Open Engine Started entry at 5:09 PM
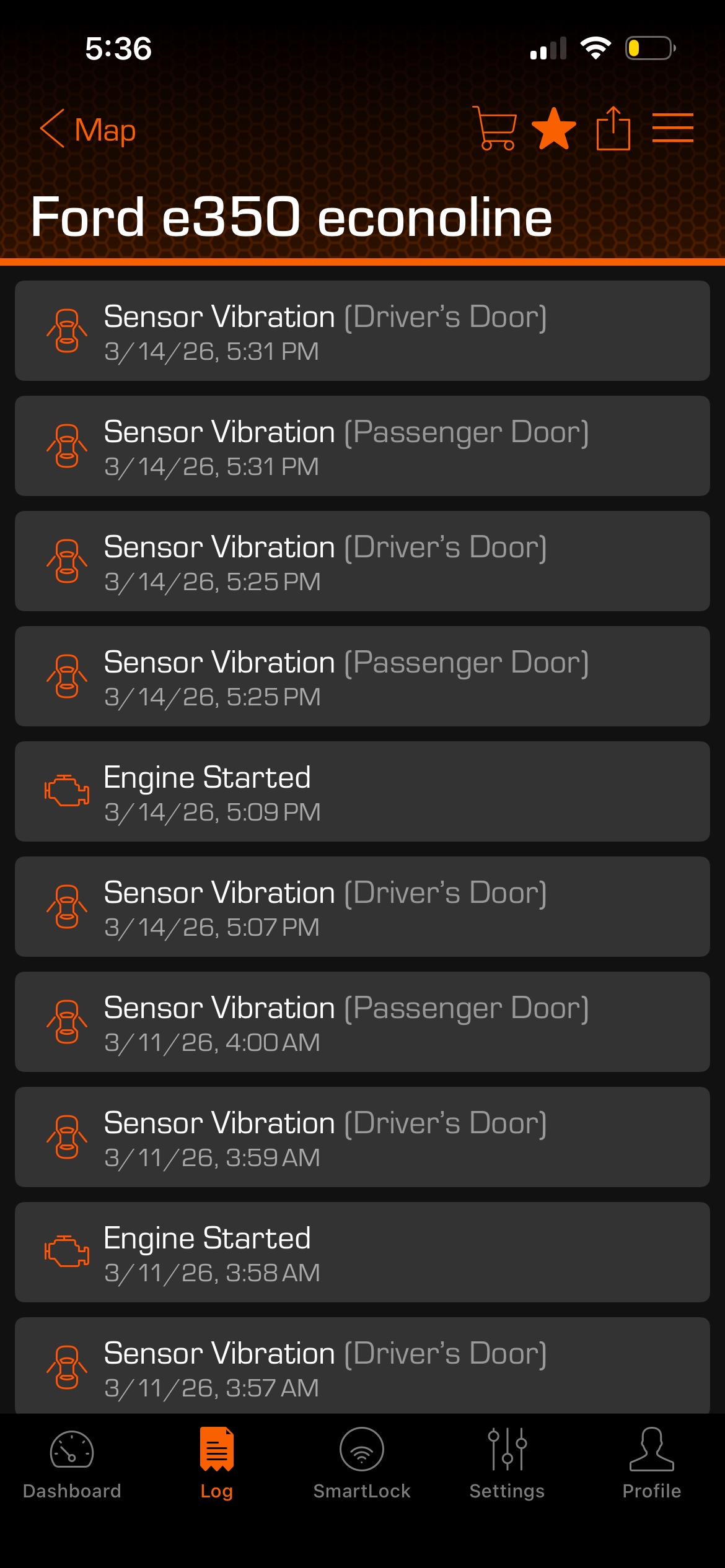The image size is (725, 1568). pyautogui.click(x=362, y=792)
